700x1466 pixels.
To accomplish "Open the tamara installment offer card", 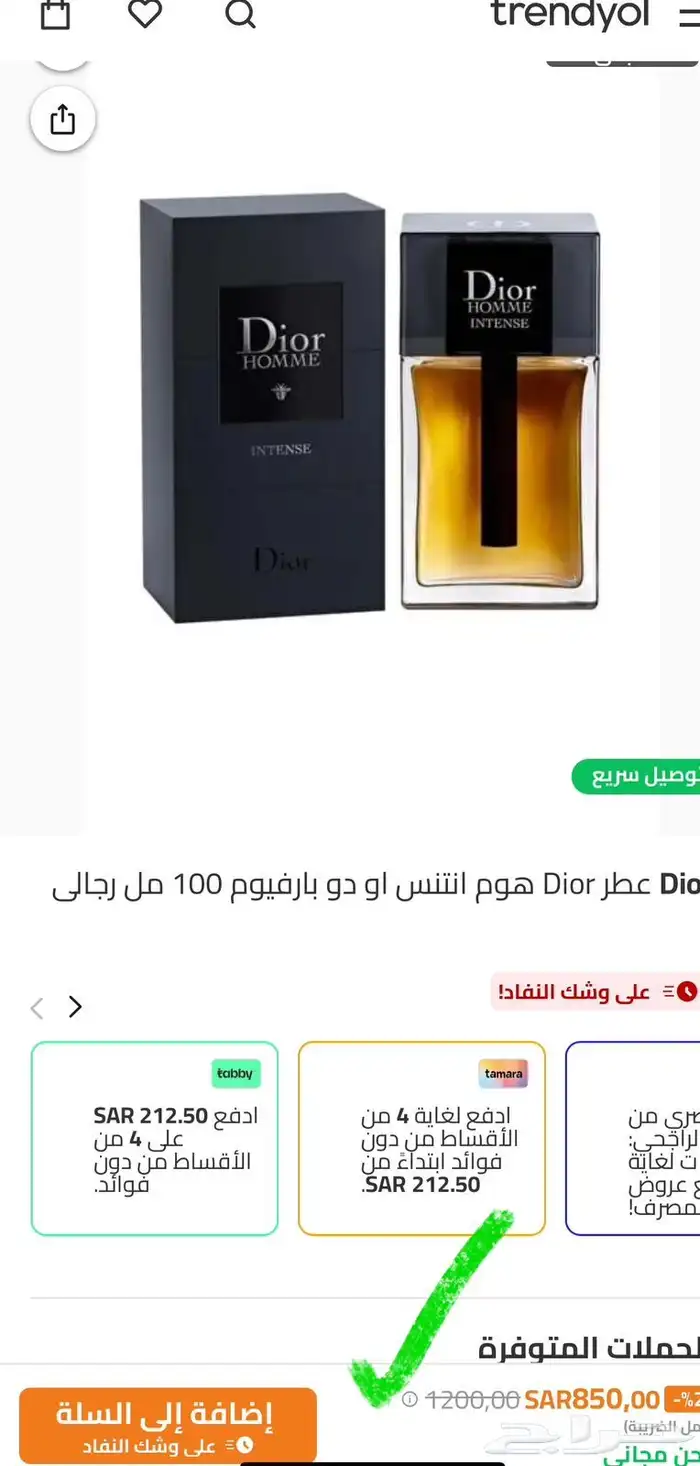I will [x=421, y=1138].
